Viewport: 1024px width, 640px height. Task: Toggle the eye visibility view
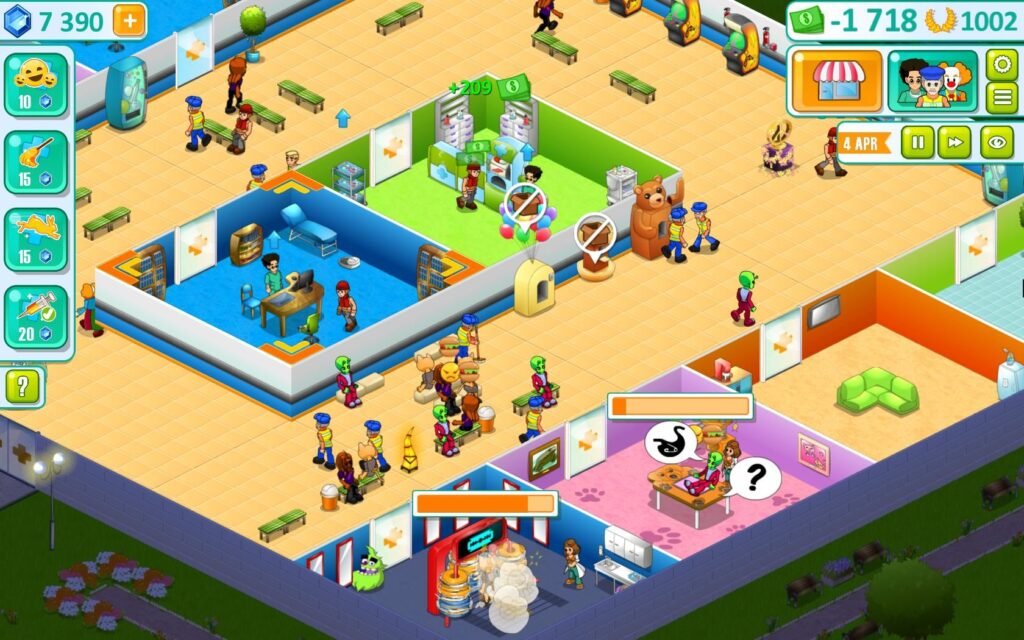[996, 142]
